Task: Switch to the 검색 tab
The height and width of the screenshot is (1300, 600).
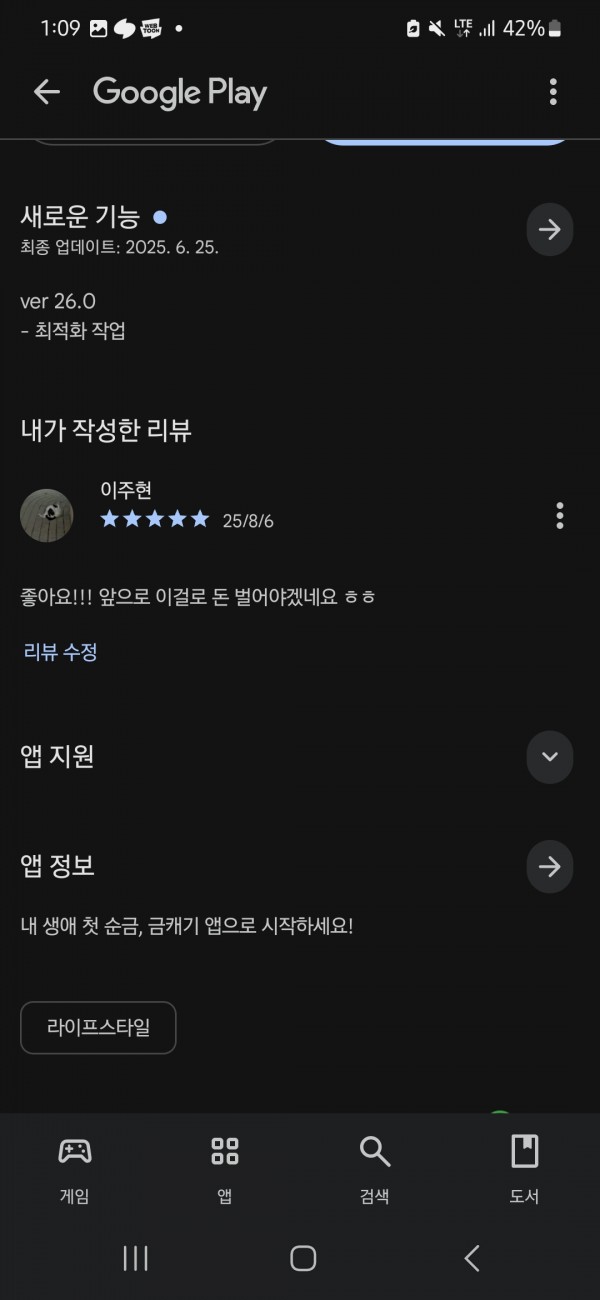Action: [x=375, y=1170]
